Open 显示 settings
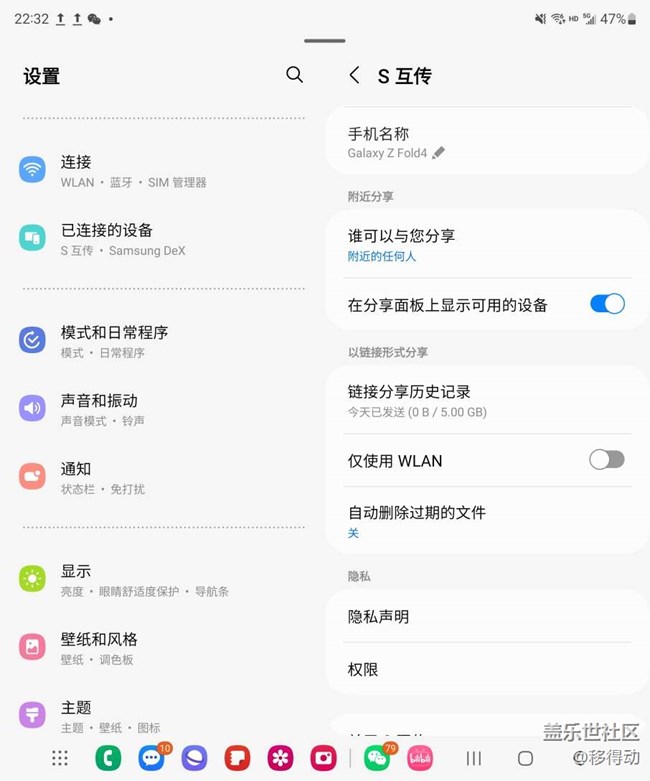This screenshot has width=650, height=781. coord(160,580)
